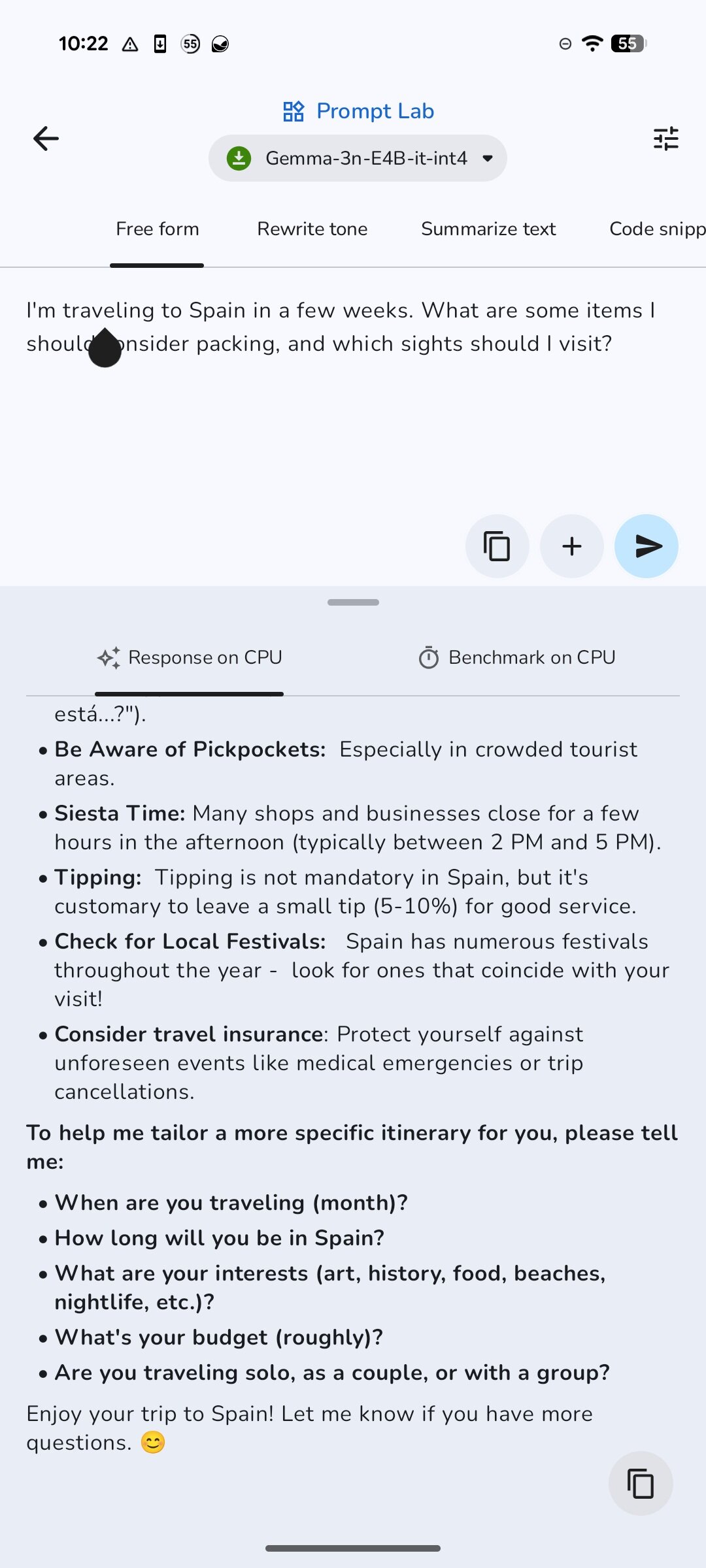Open the Code snippet tab
The width and height of the screenshot is (706, 1568).
656,229
